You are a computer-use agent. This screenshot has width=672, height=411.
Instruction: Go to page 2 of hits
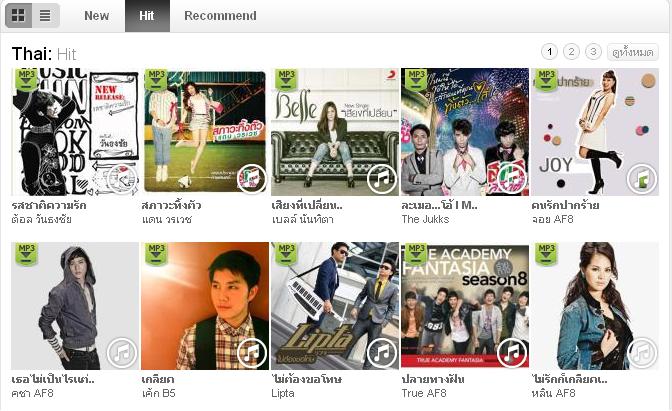pos(571,52)
